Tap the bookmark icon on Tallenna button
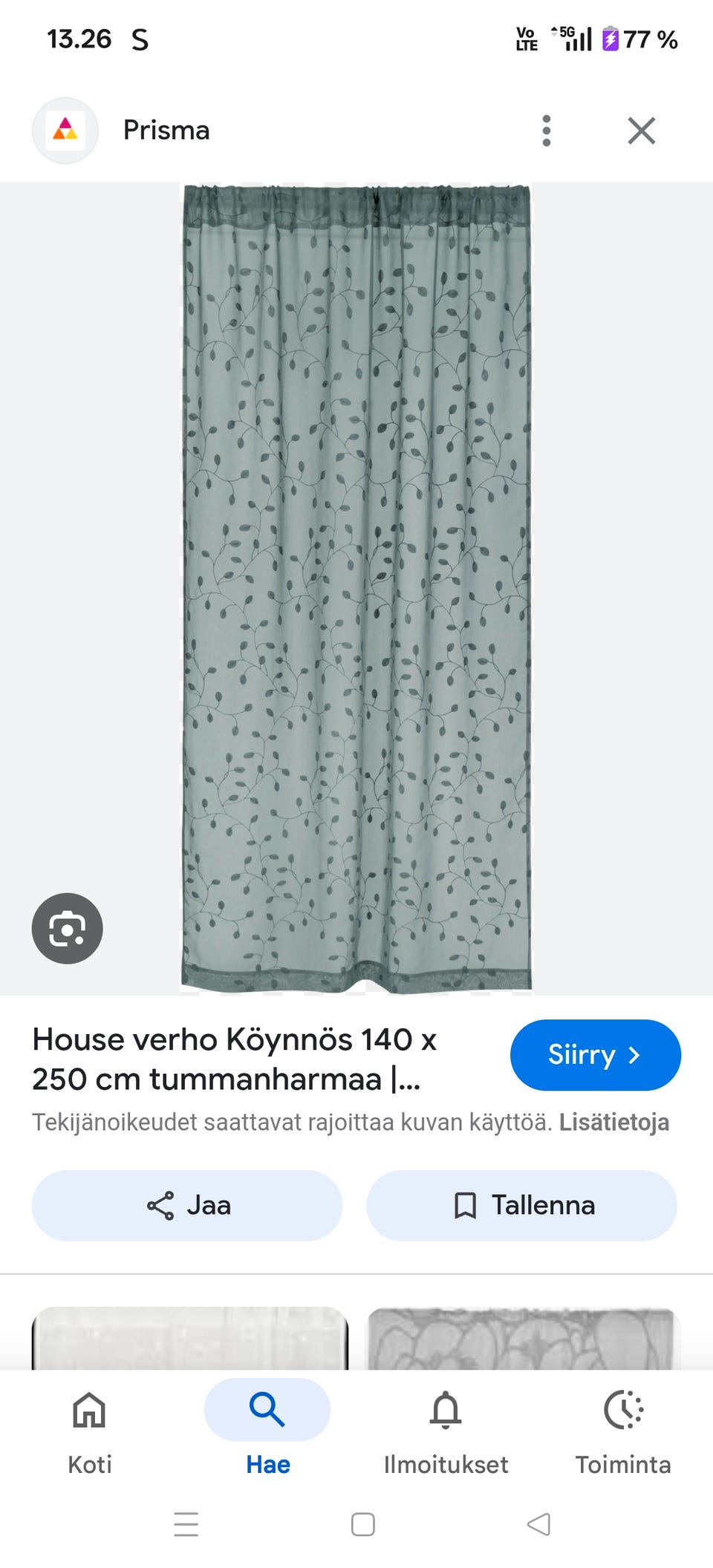 point(465,1206)
